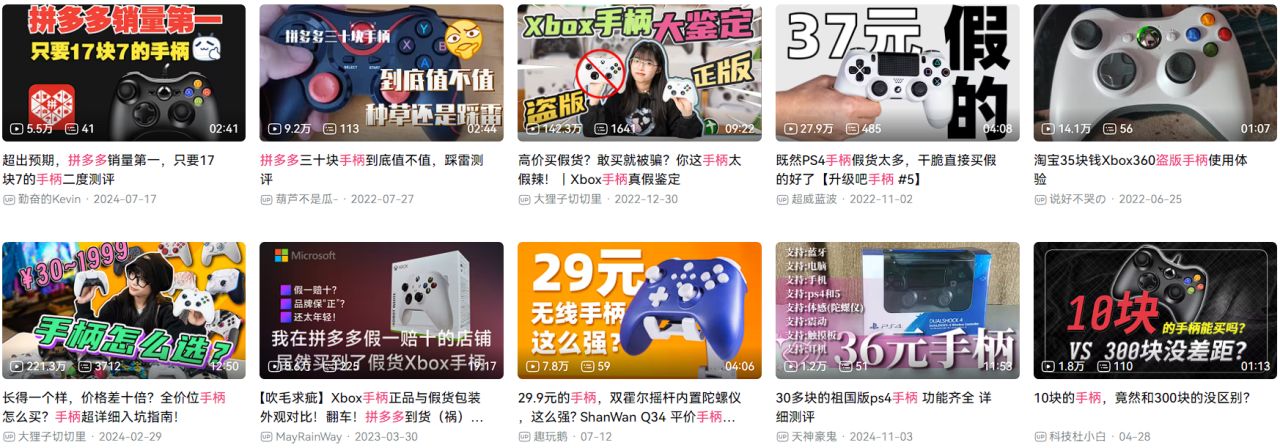This screenshot has height=448, width=1280.
Task: Play the 拼多多三十块手柄 worth-it test video
Action: pos(381,72)
